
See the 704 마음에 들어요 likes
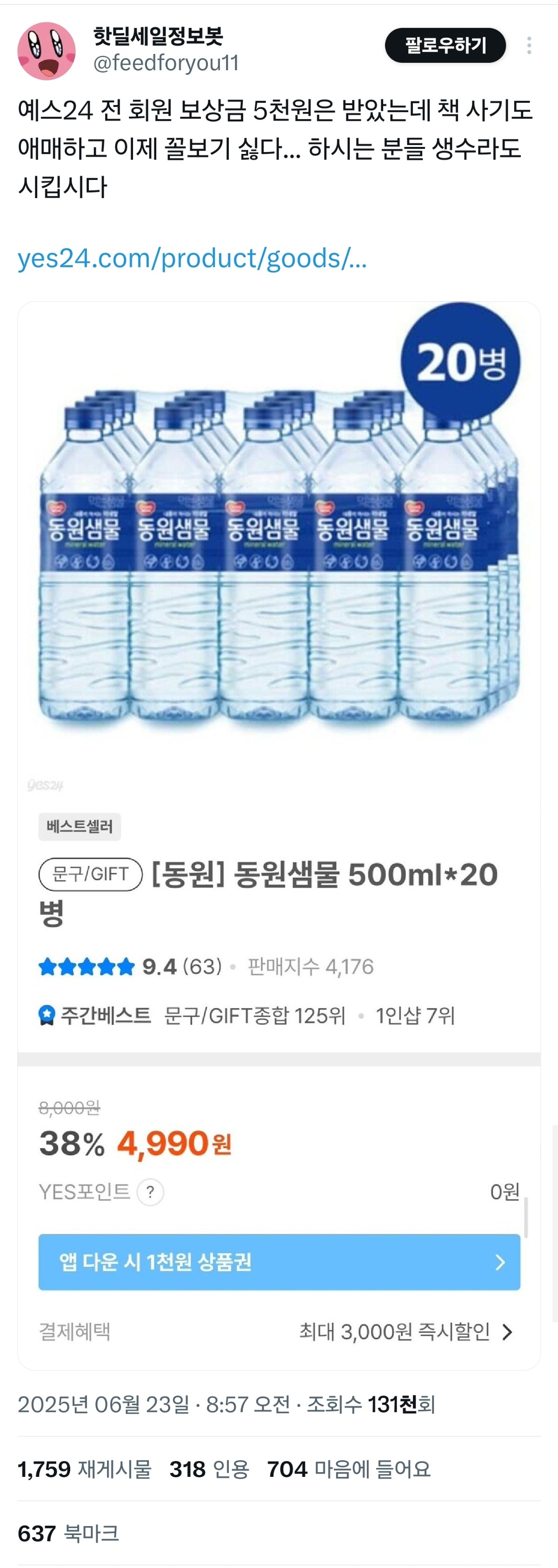pos(348,1469)
